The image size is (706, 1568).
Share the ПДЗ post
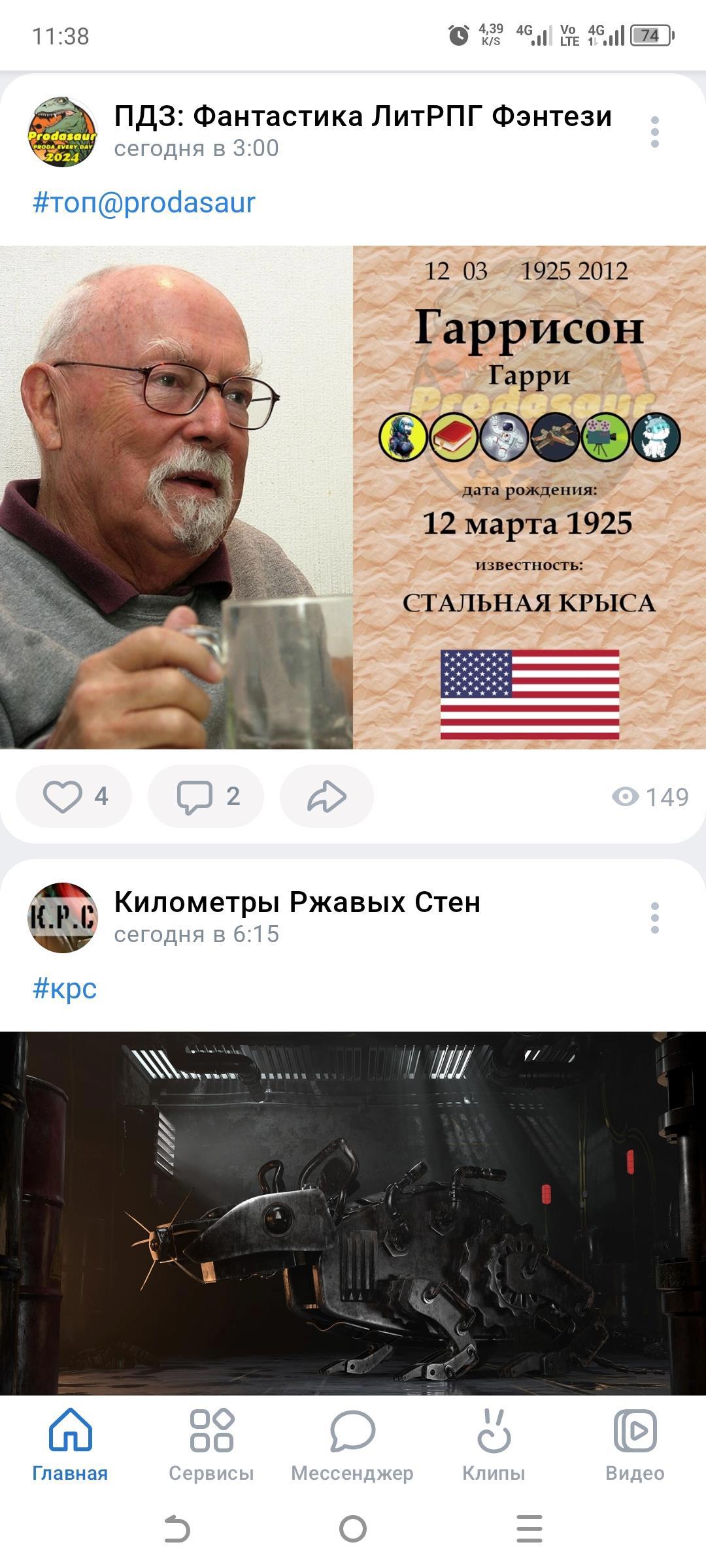326,796
